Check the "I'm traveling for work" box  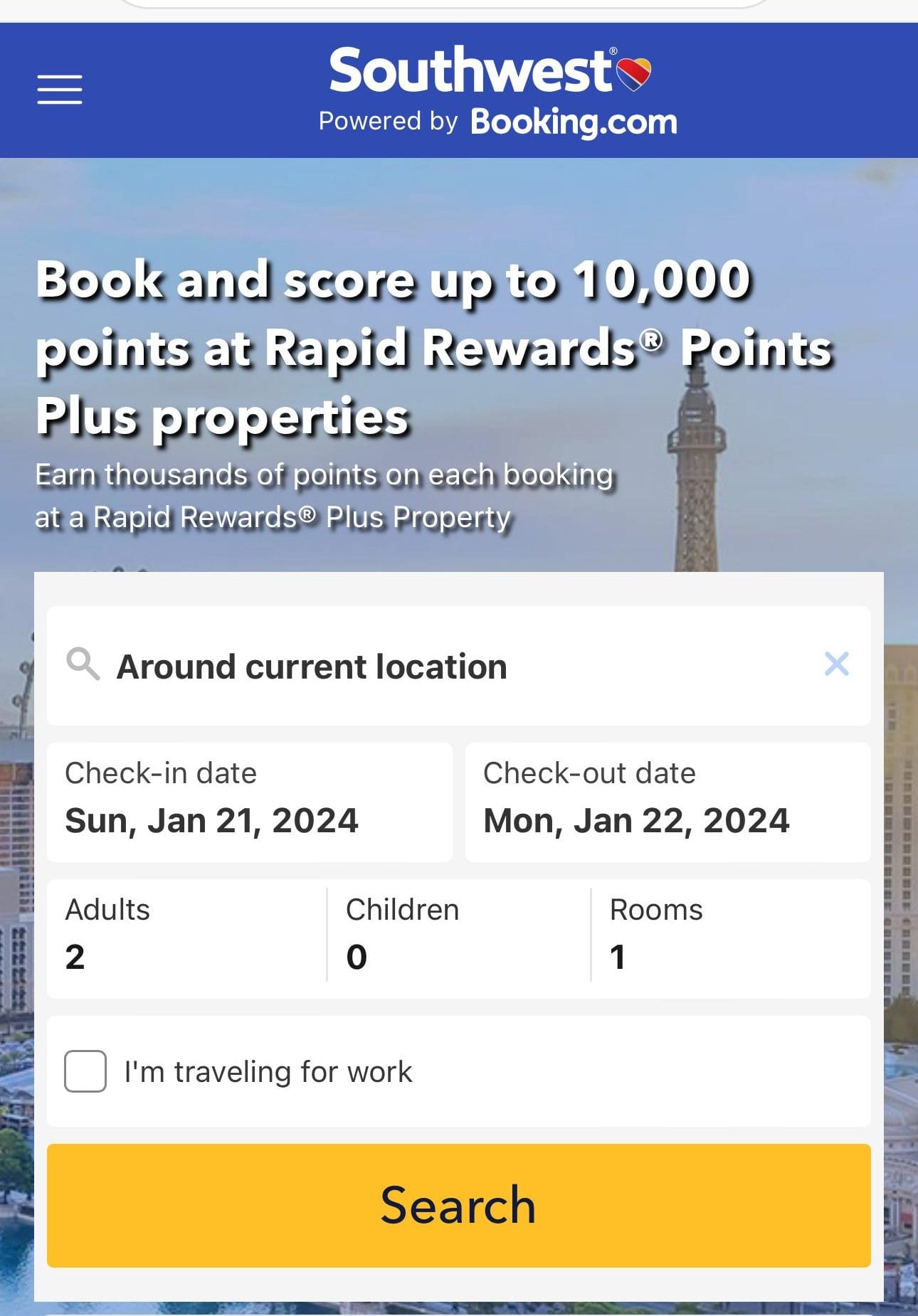tap(83, 1071)
